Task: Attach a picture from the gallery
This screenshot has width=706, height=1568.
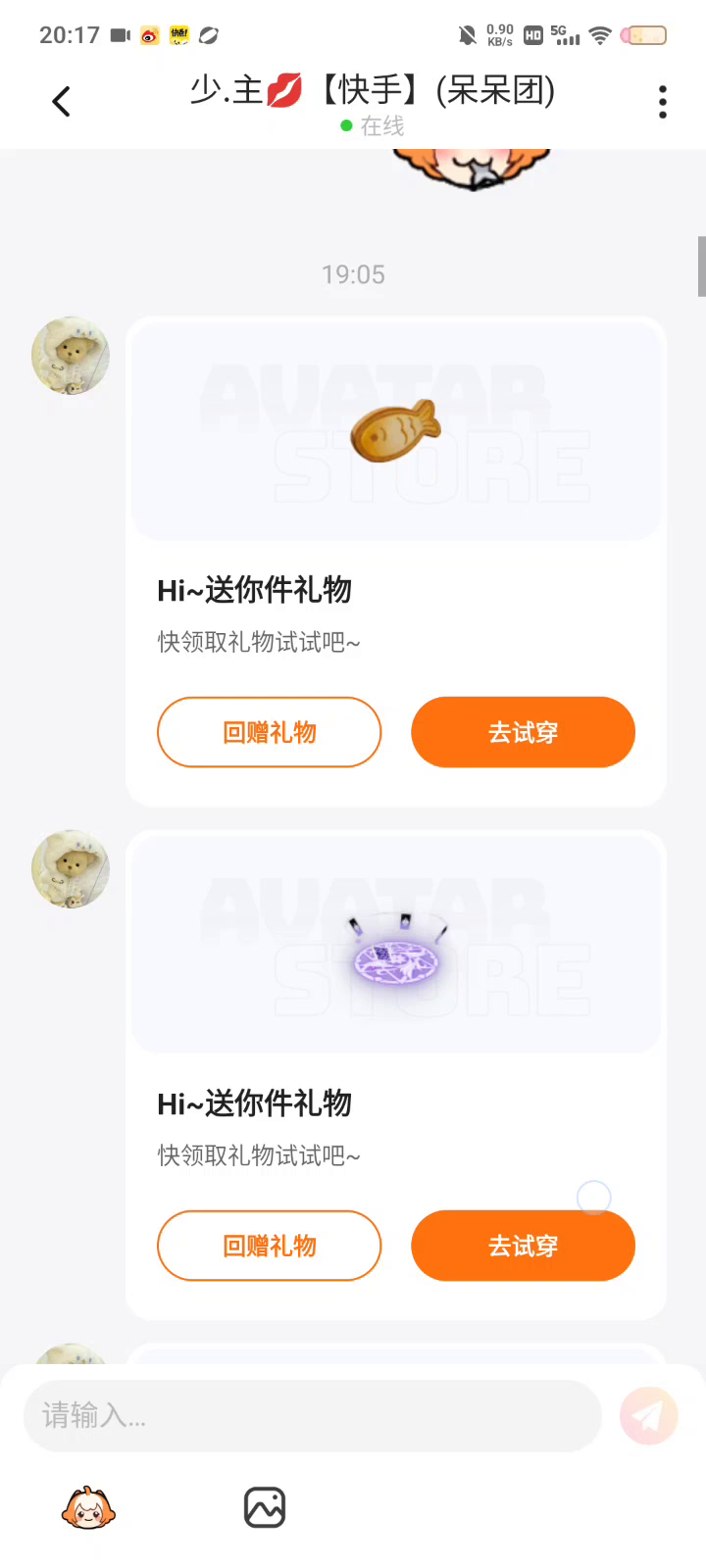Action: point(265,1507)
